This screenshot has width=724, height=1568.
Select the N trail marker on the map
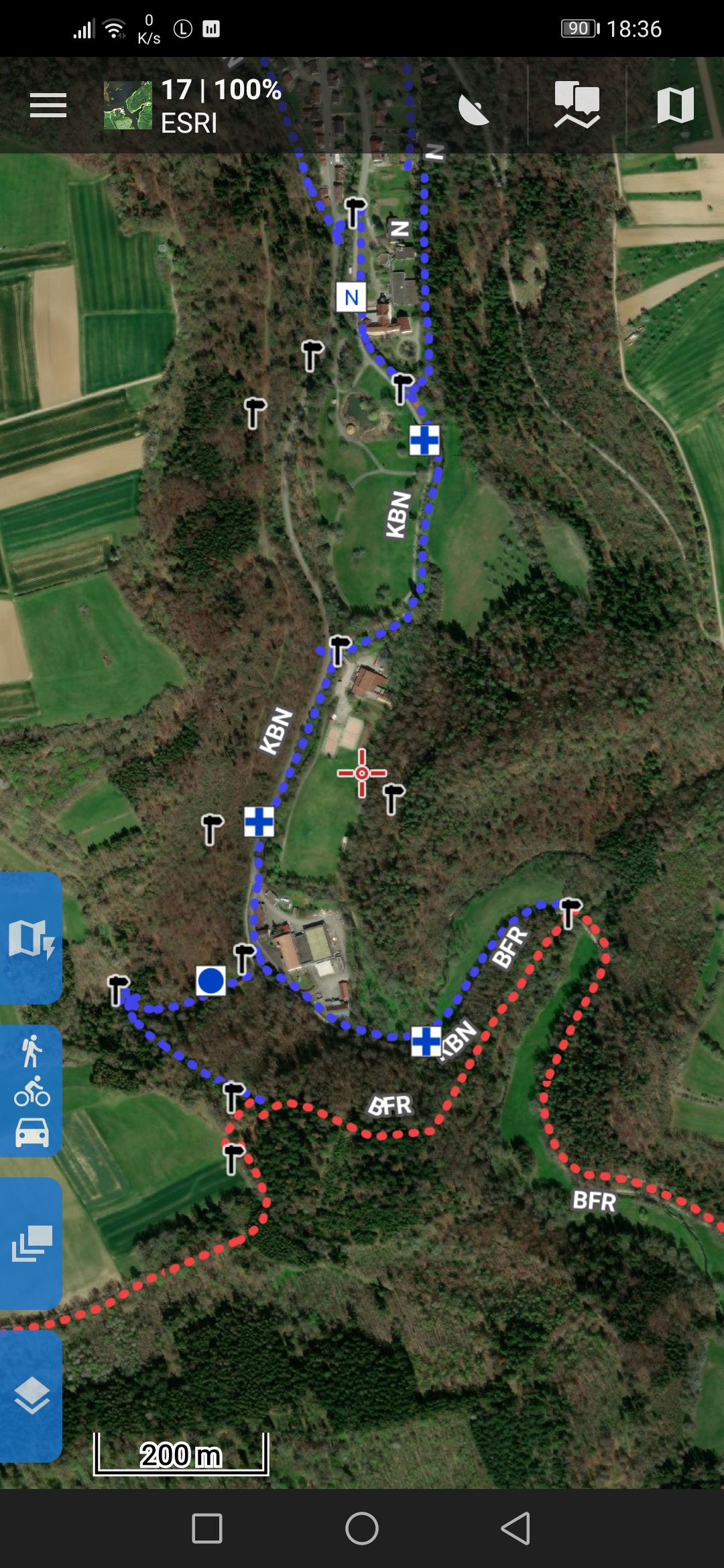click(351, 297)
